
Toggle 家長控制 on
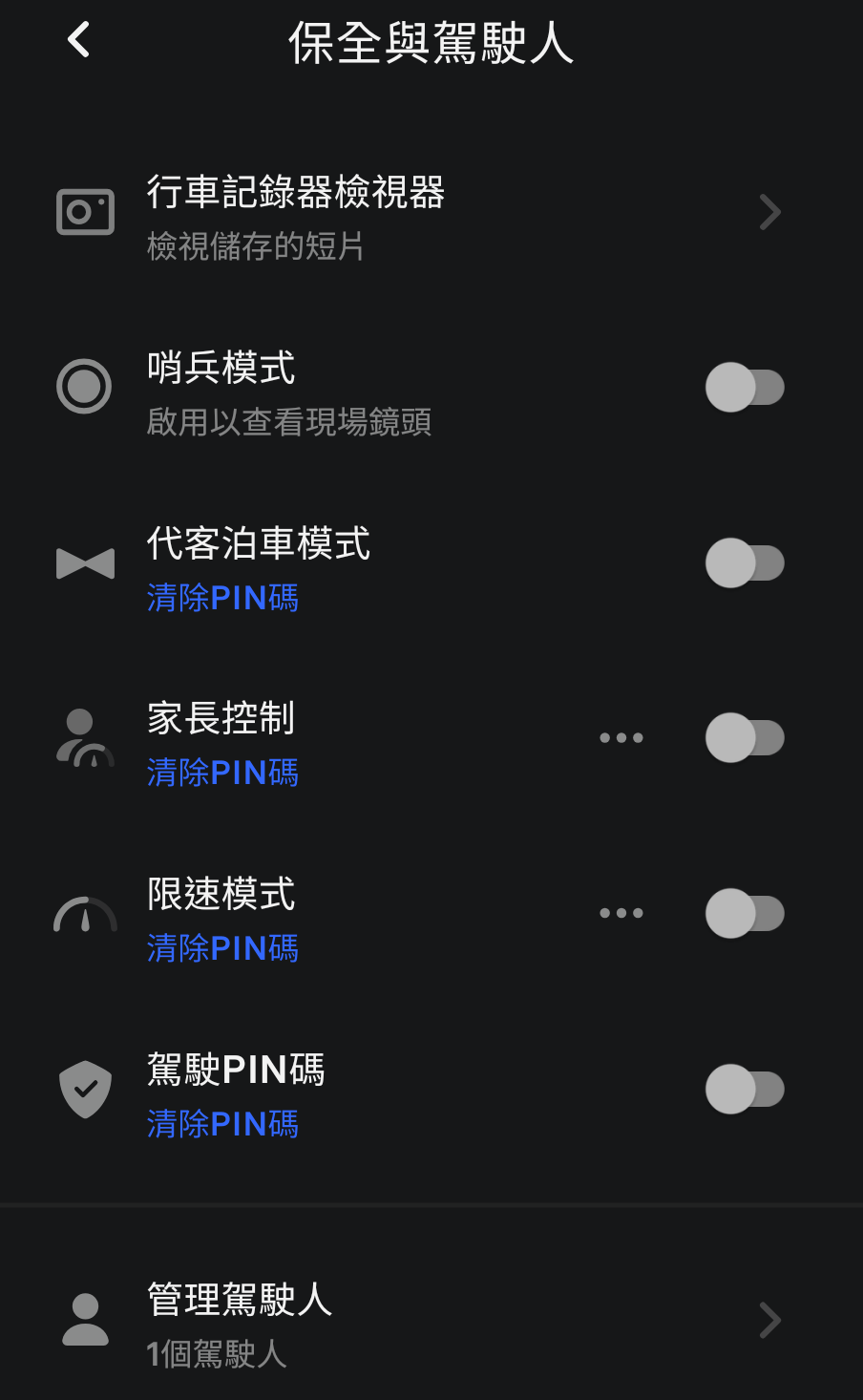[x=745, y=738]
